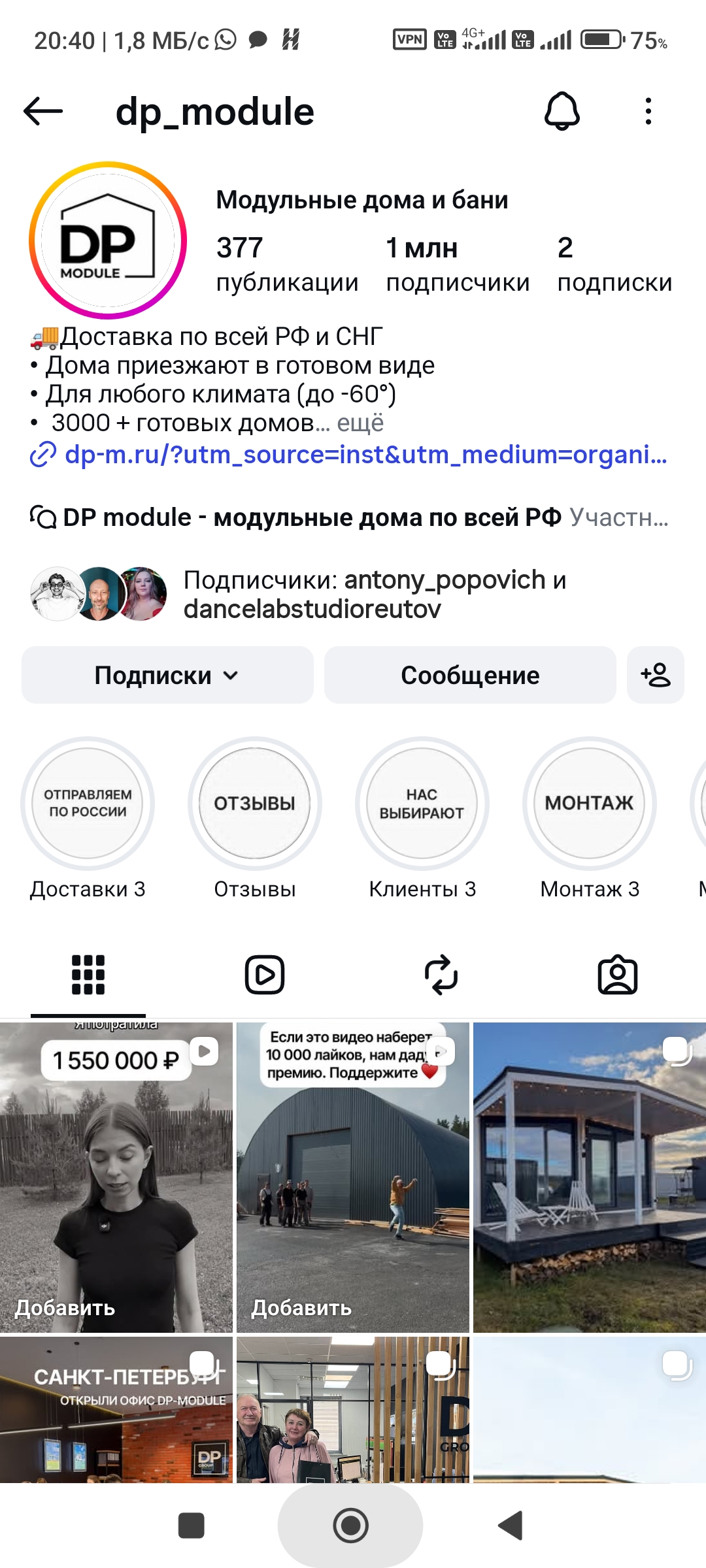Image resolution: width=706 pixels, height=1568 pixels.
Task: Switch to the reposts tab
Action: coord(441,975)
